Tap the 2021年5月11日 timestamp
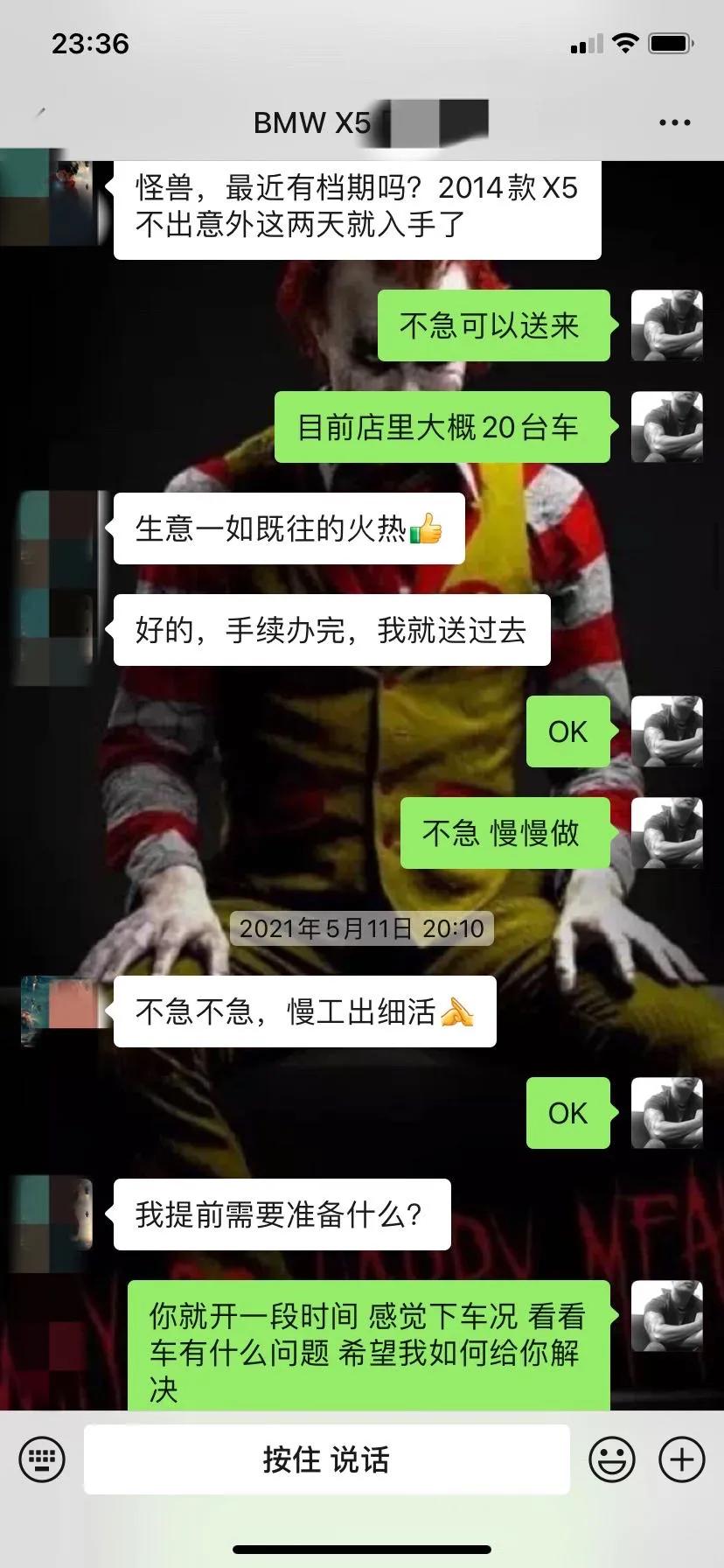Image resolution: width=724 pixels, height=1568 pixels. pos(361,929)
